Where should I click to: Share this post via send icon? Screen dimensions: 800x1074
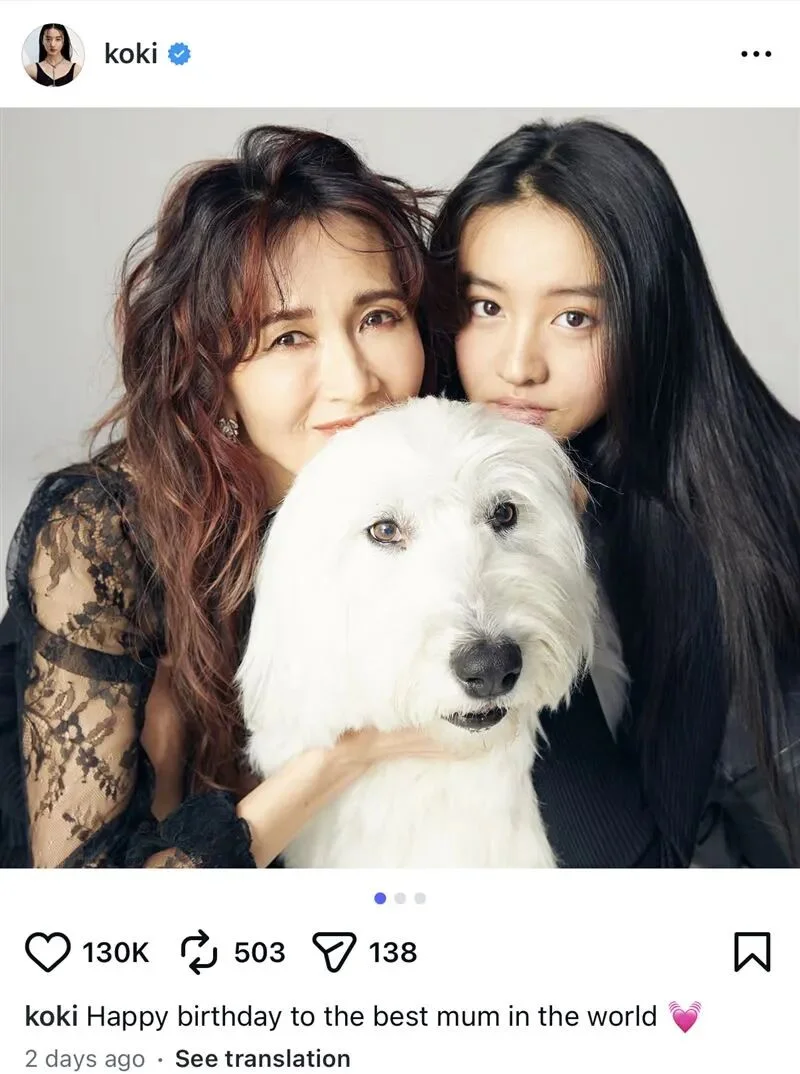[336, 952]
